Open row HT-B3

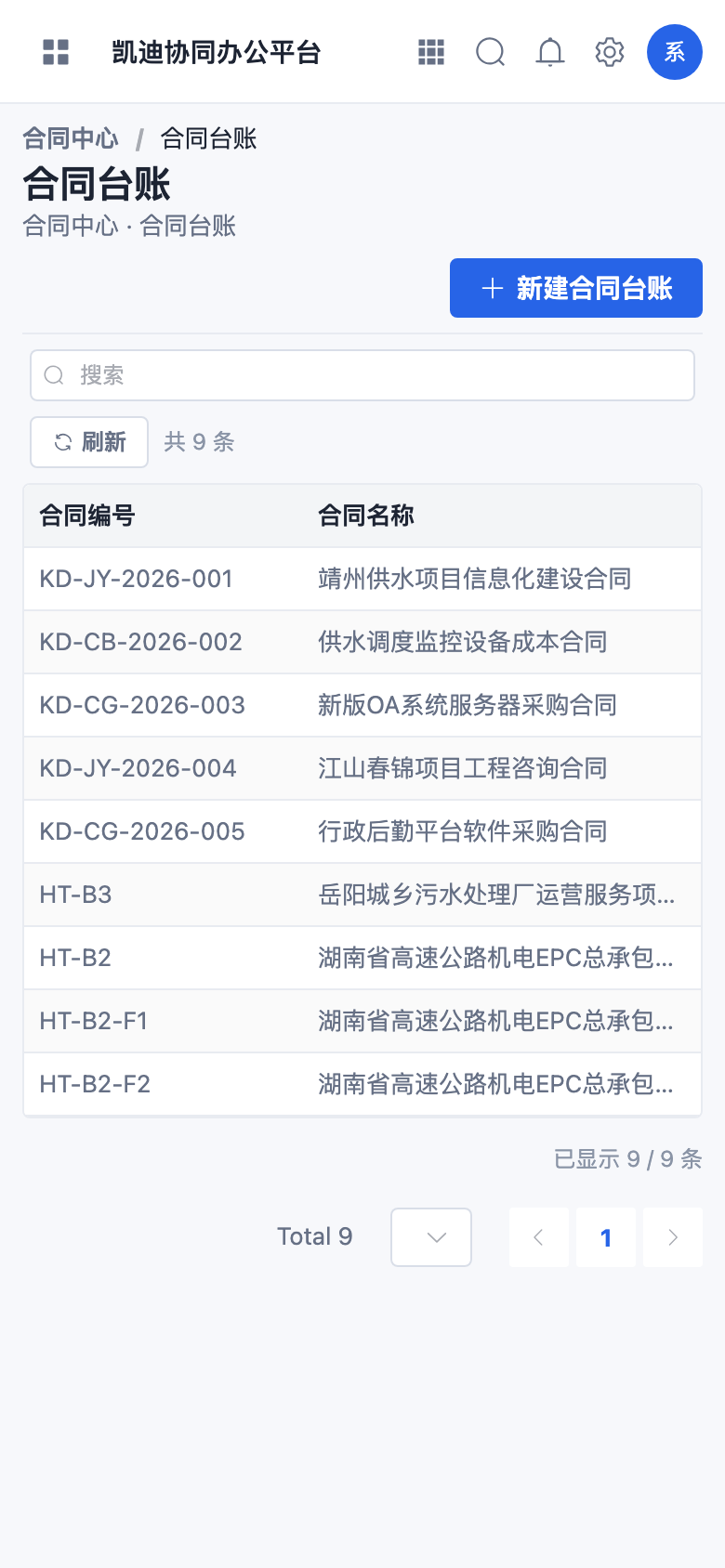362,895
